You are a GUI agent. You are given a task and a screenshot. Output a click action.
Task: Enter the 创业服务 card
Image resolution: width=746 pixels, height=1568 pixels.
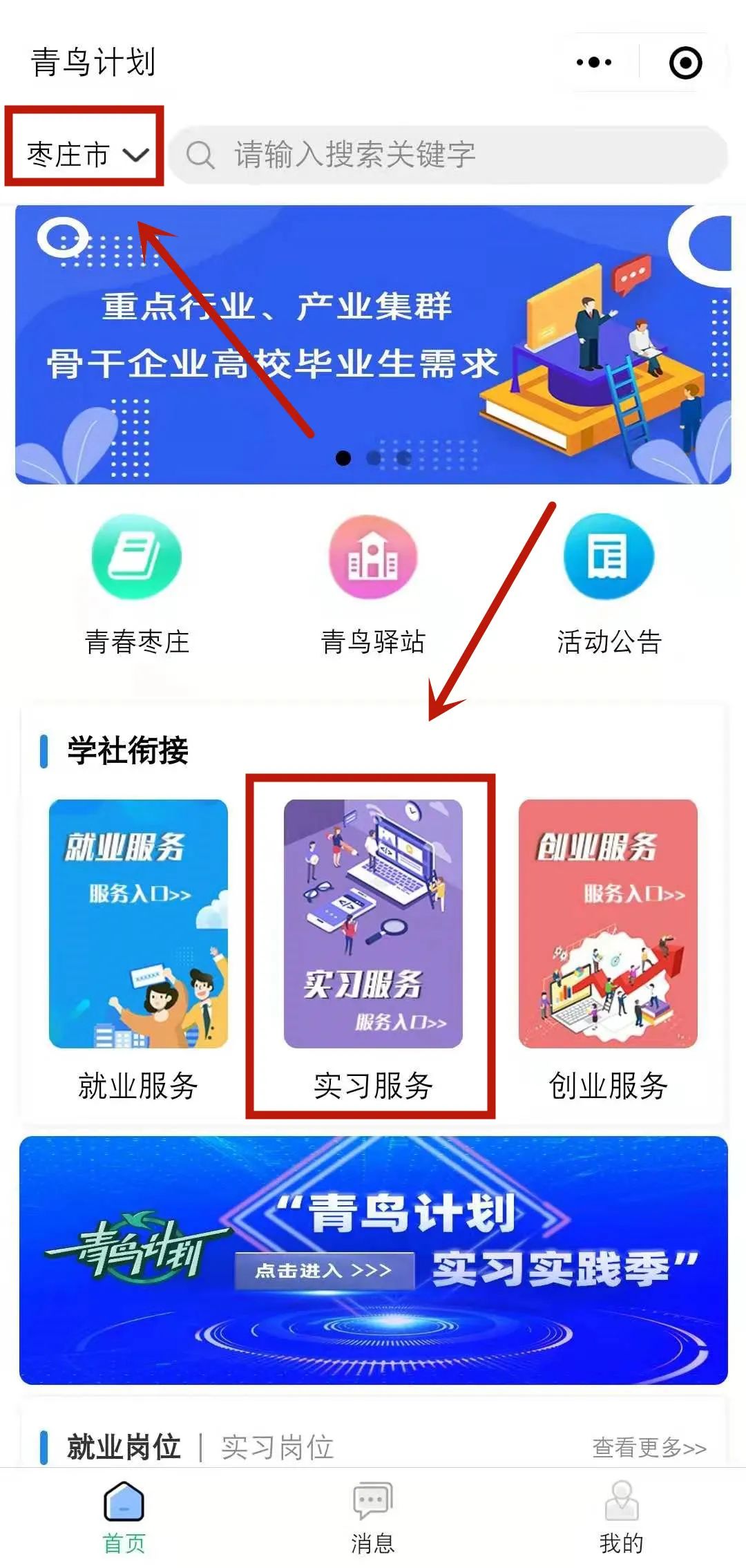coord(608,948)
